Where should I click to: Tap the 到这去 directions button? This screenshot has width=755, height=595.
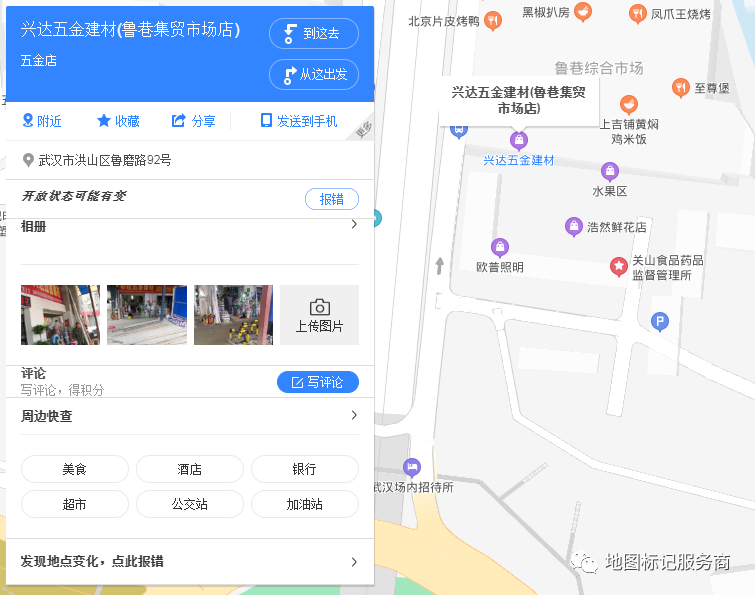(x=314, y=33)
